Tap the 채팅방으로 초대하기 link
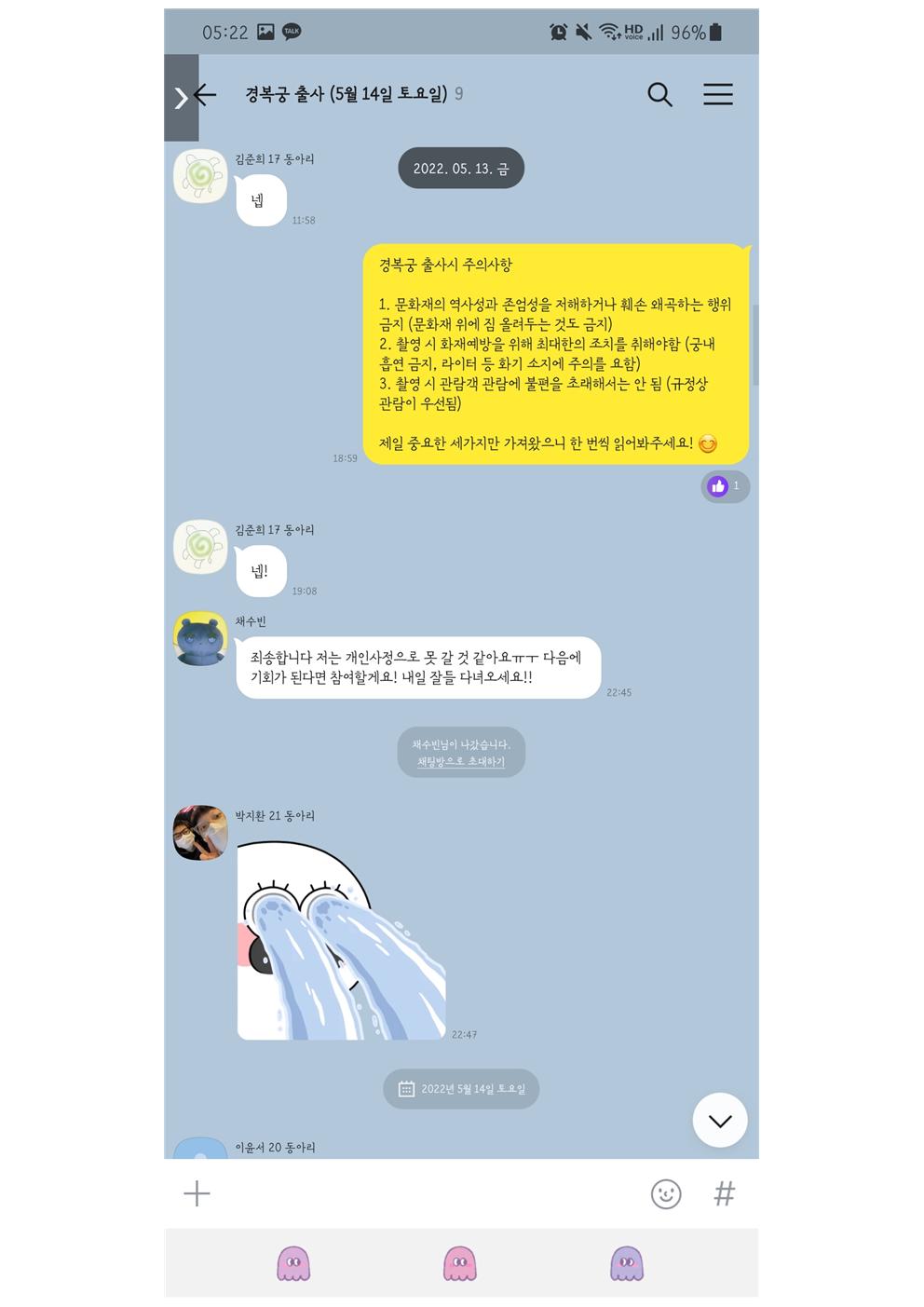924x1307 pixels. 461,761
